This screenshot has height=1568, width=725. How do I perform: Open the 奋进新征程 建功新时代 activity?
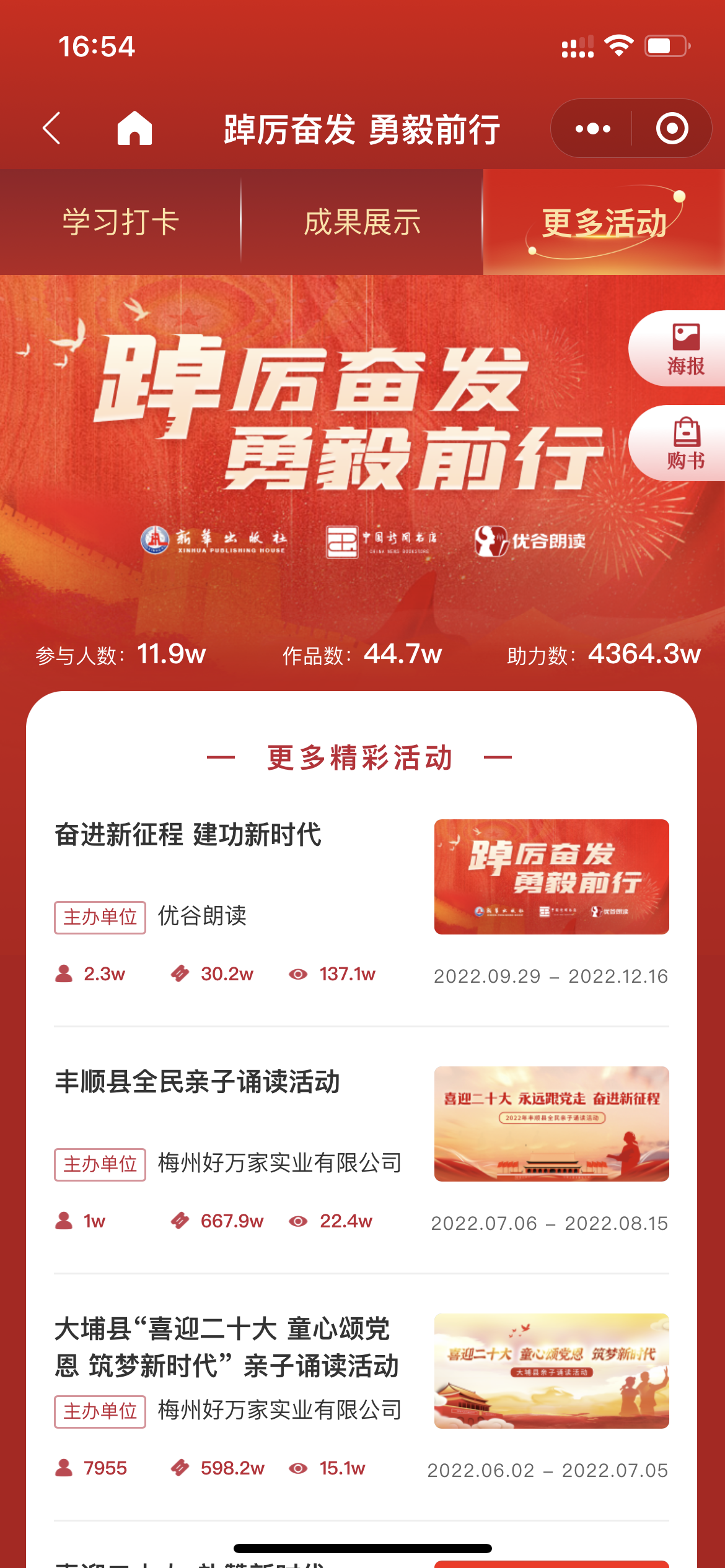tap(188, 835)
